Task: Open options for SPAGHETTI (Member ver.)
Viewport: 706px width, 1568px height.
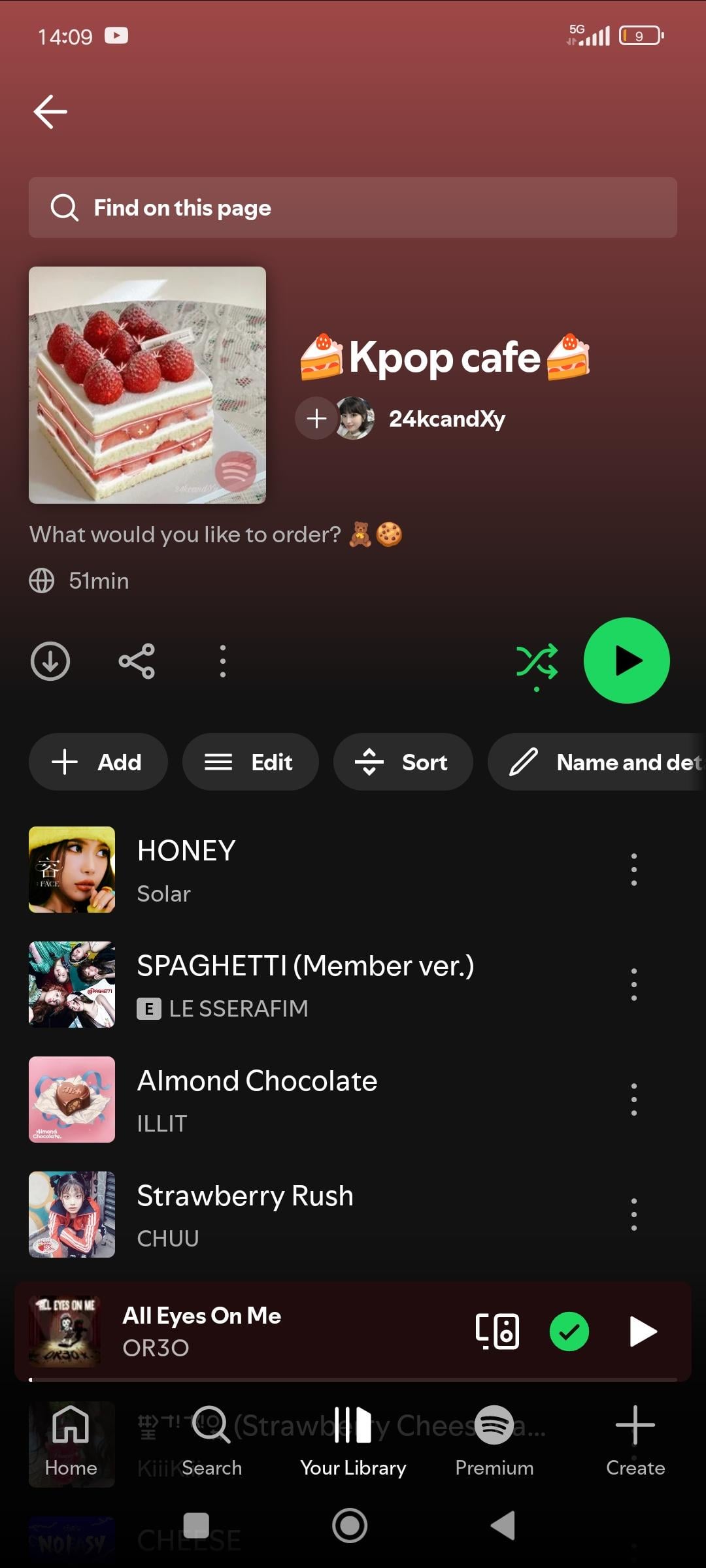Action: pos(633,985)
